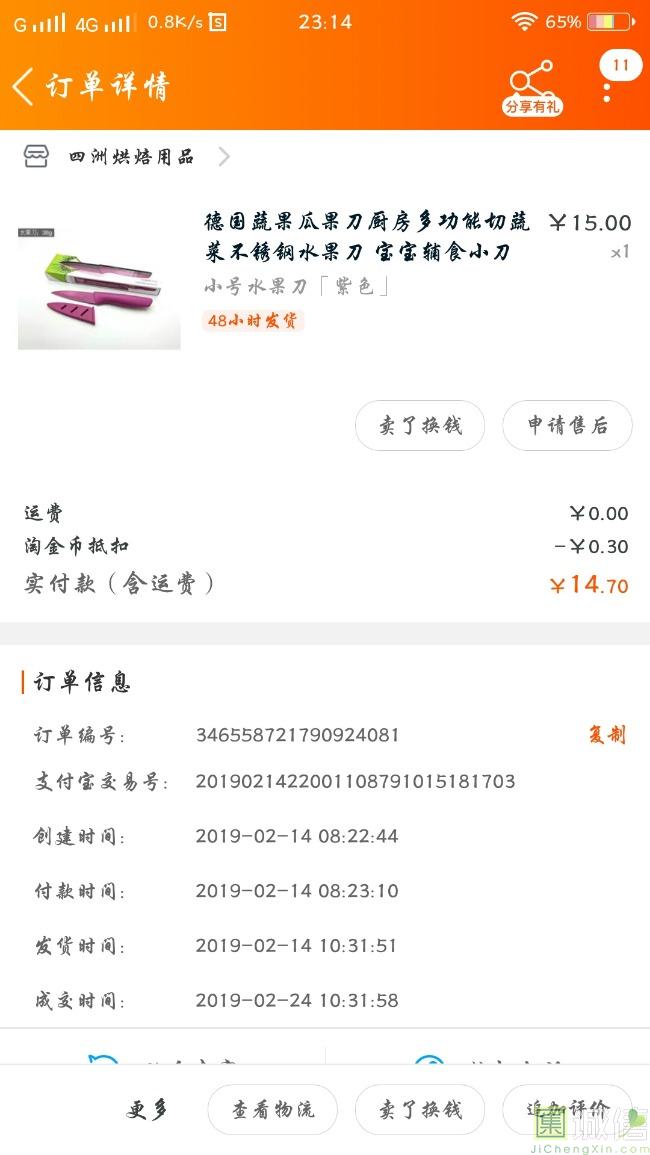Go back from order details

point(24,87)
